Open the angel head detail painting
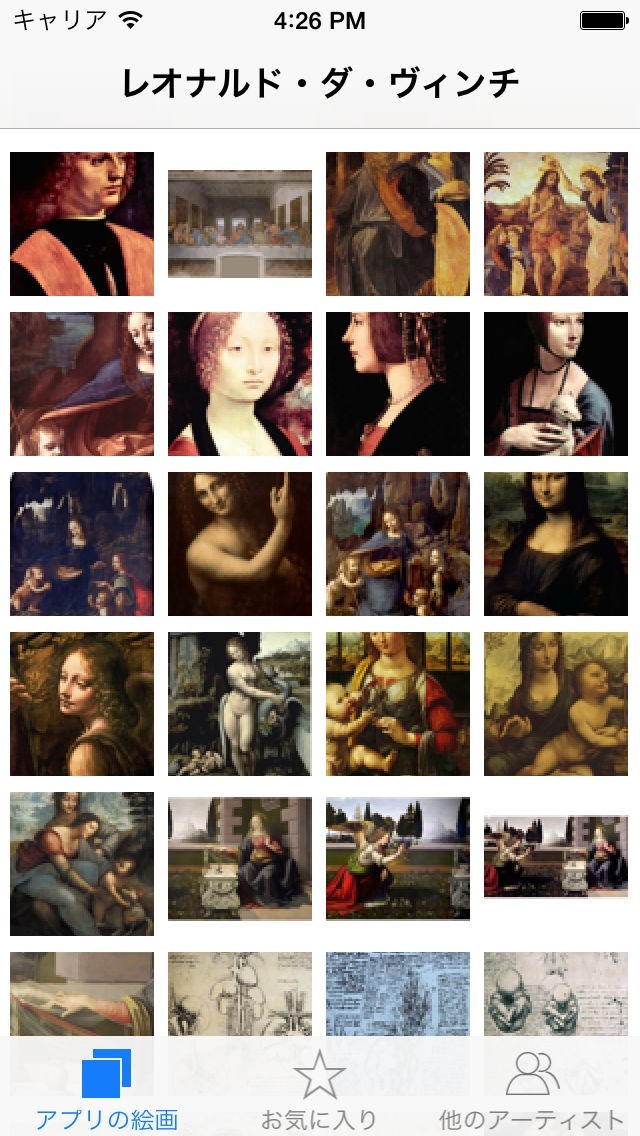This screenshot has width=640, height=1136. tap(82, 704)
